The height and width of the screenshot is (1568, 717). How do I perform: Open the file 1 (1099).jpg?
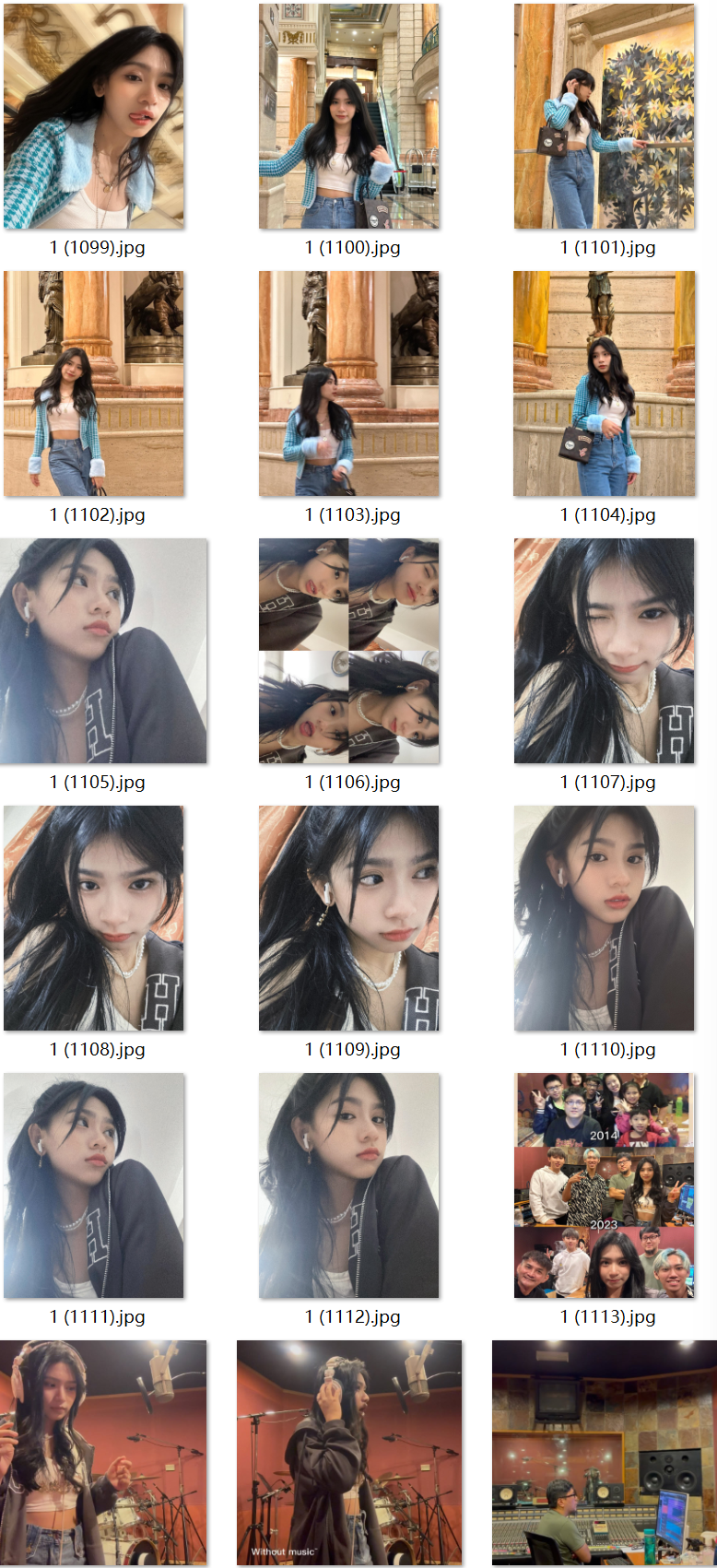[x=94, y=117]
